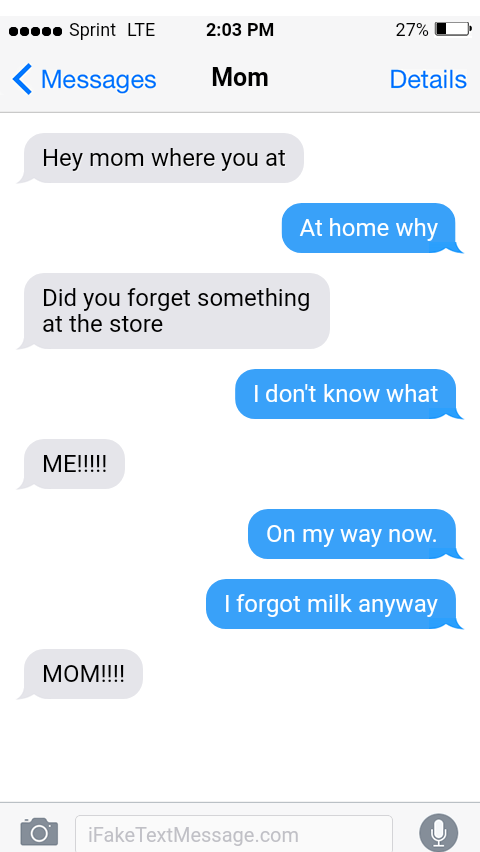The width and height of the screenshot is (480, 852).
Task: Tap the camera icon to attach photo
Action: 39,832
